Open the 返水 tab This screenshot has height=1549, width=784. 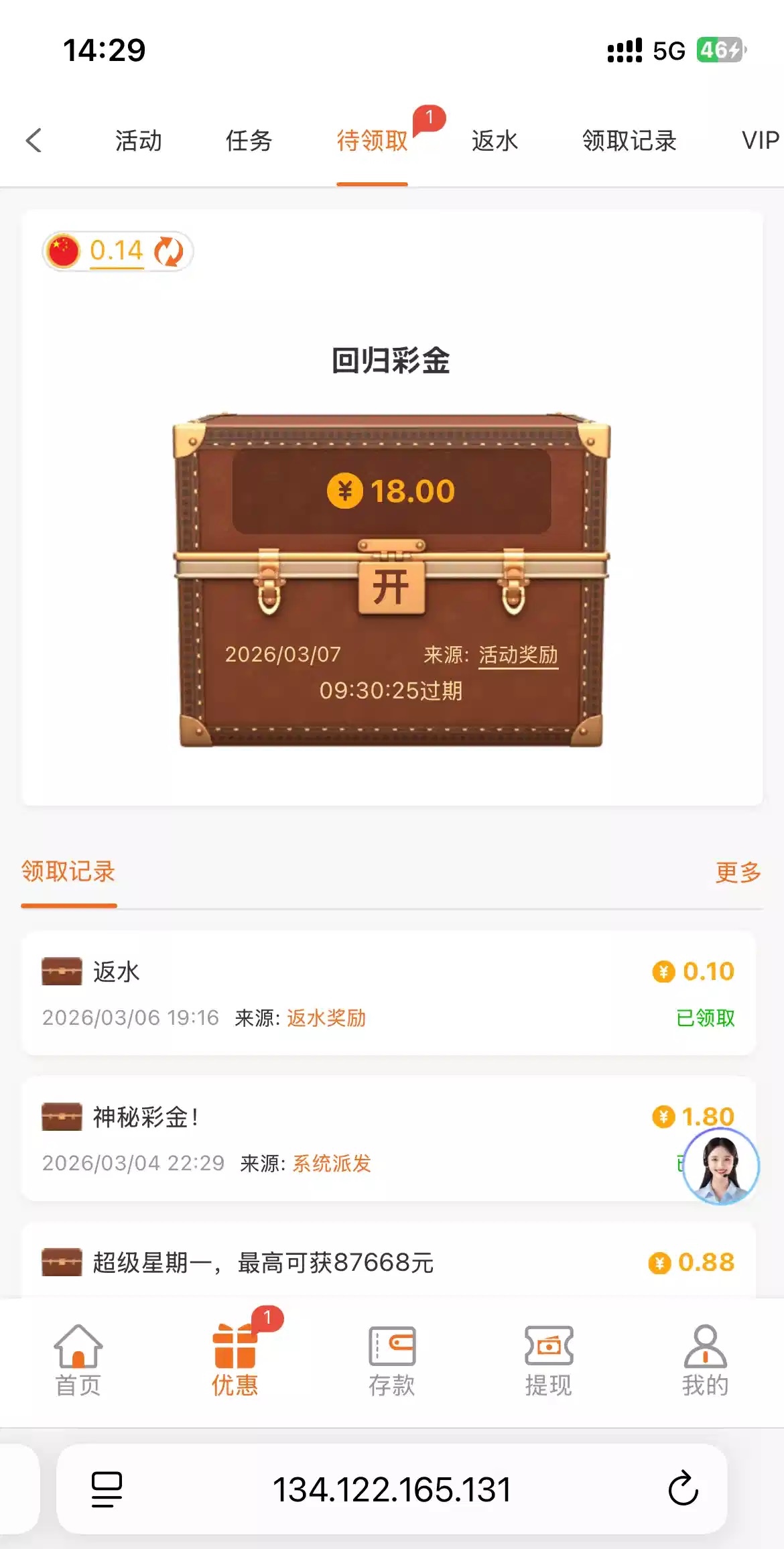pyautogui.click(x=495, y=141)
